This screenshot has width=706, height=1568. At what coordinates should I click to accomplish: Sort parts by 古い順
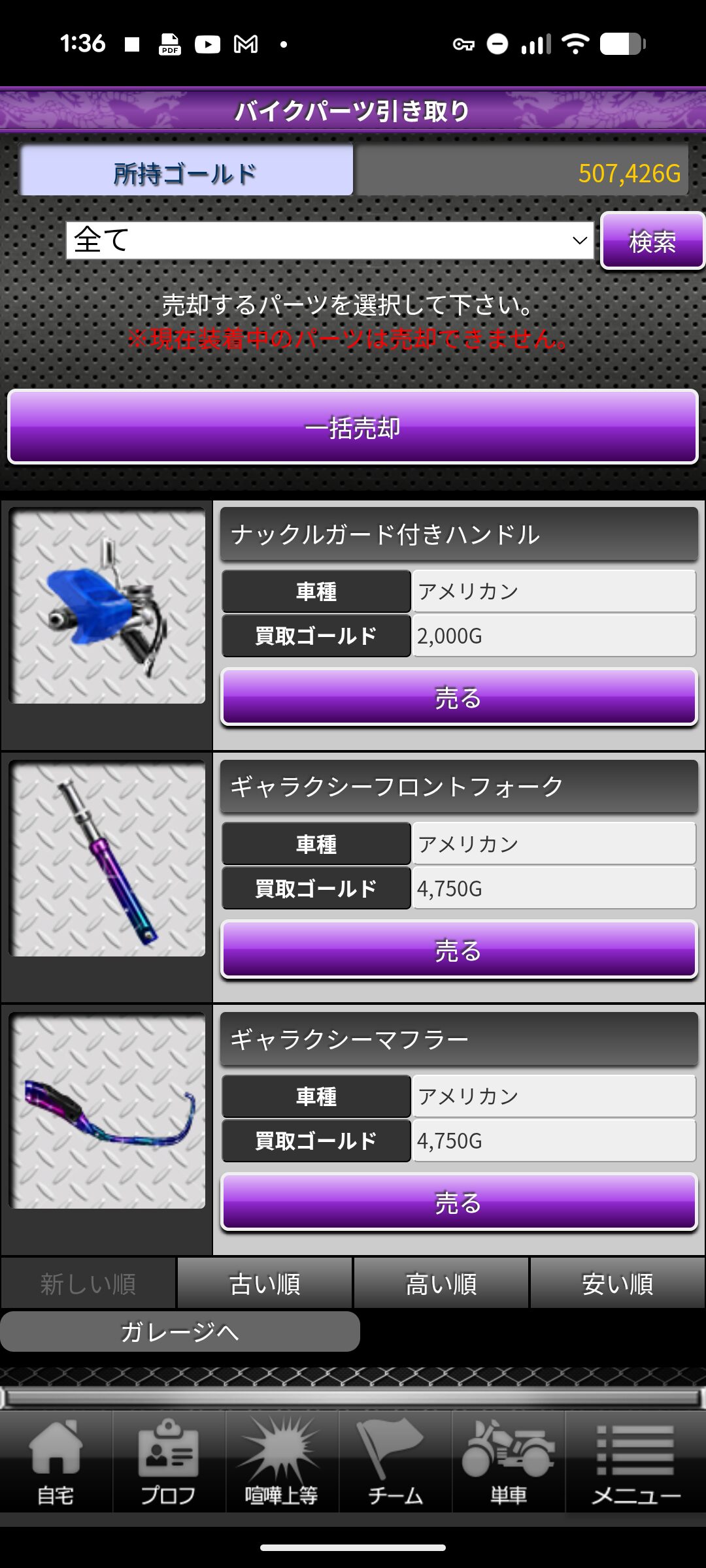coord(265,1284)
